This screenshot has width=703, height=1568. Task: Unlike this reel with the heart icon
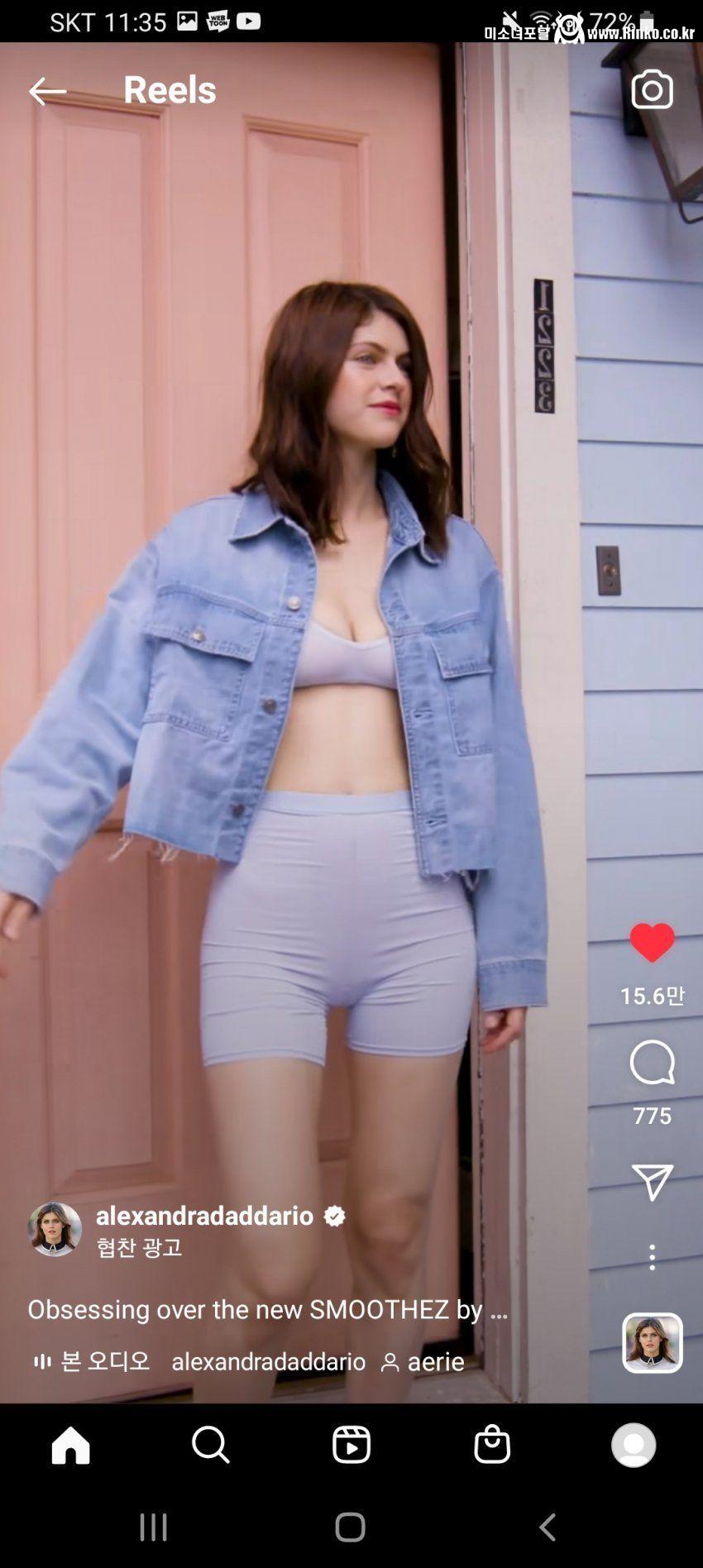[x=652, y=943]
